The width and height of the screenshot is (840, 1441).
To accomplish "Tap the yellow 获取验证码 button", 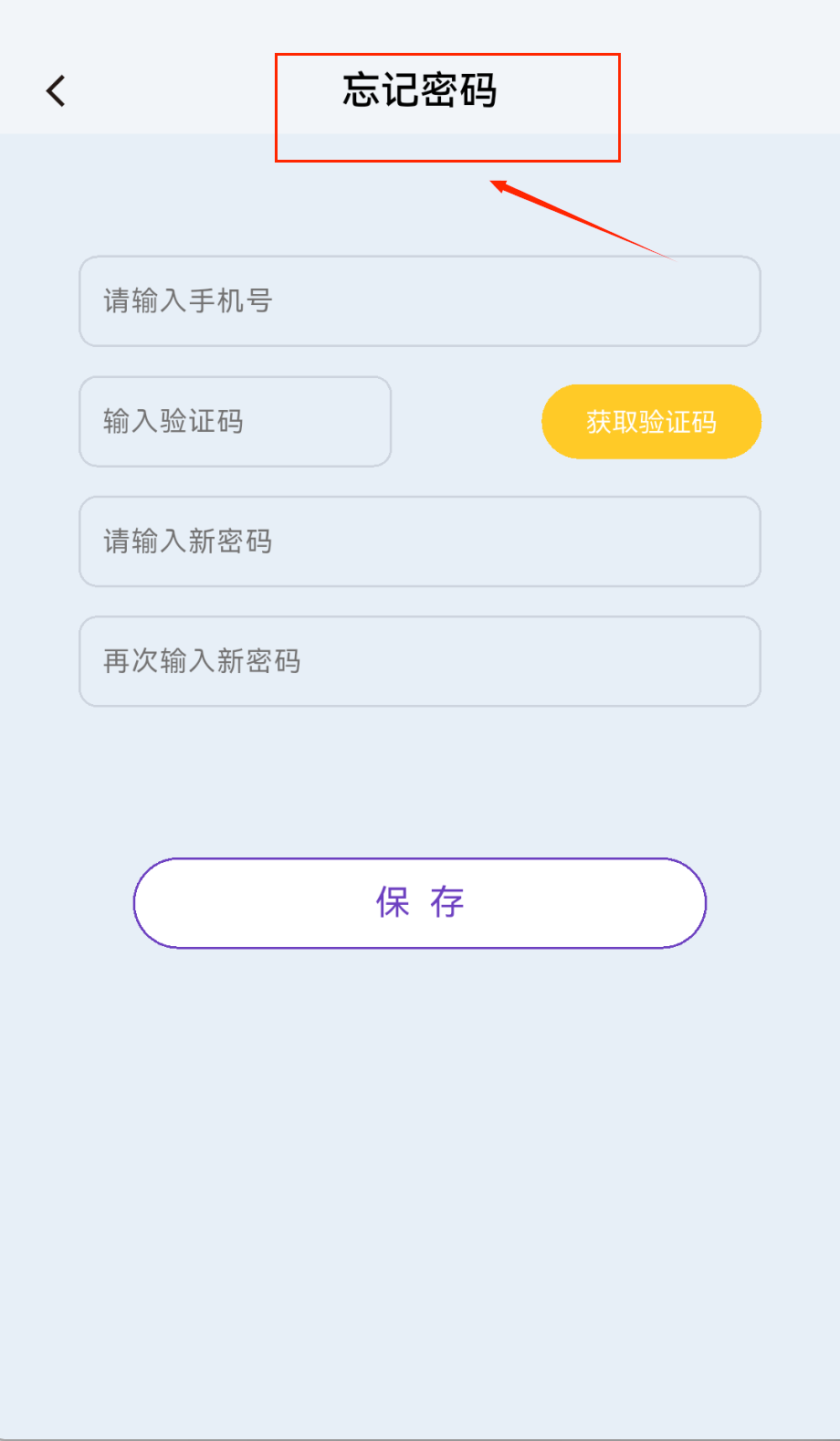I will click(651, 422).
